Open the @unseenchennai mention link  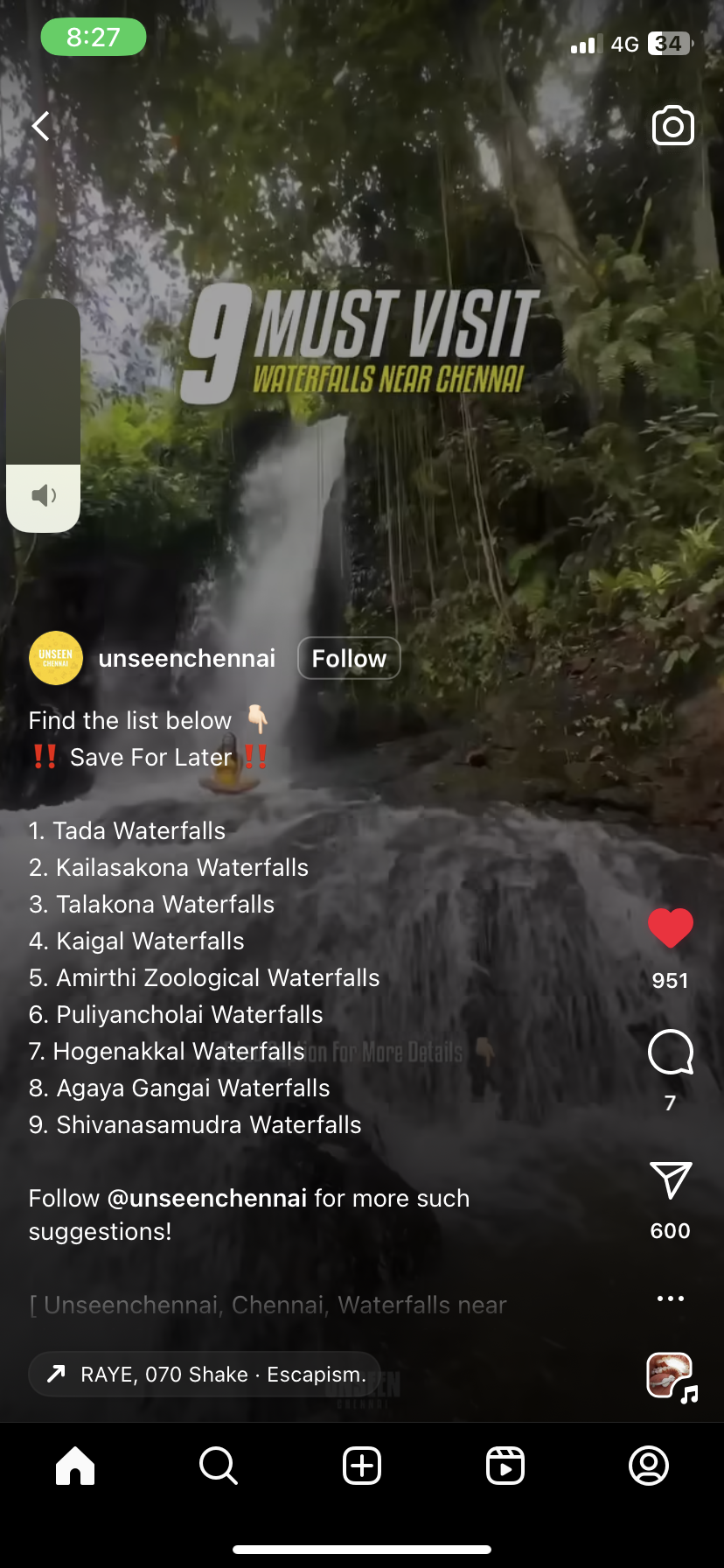(x=207, y=1198)
